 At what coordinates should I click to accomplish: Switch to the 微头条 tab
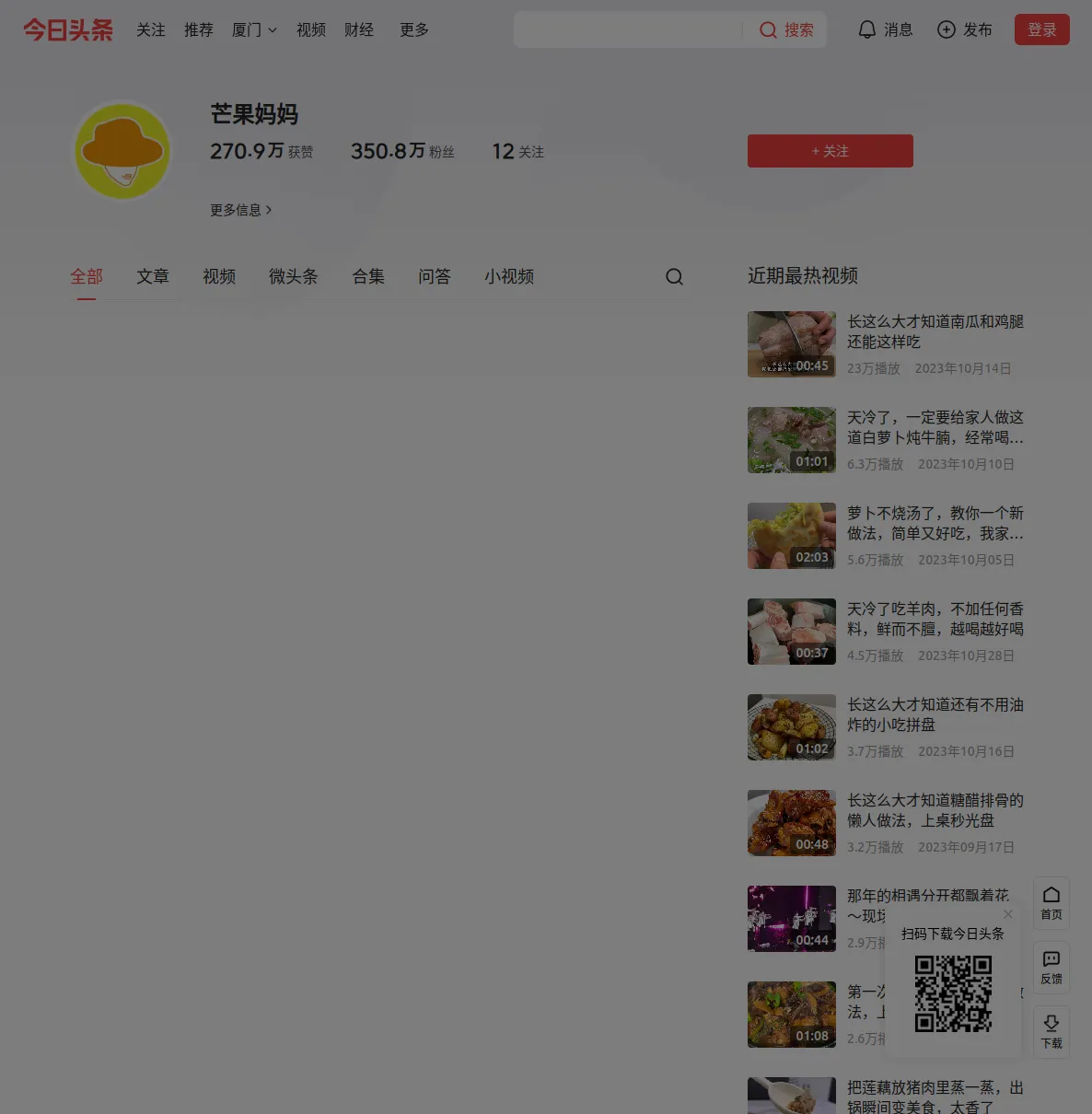293,276
